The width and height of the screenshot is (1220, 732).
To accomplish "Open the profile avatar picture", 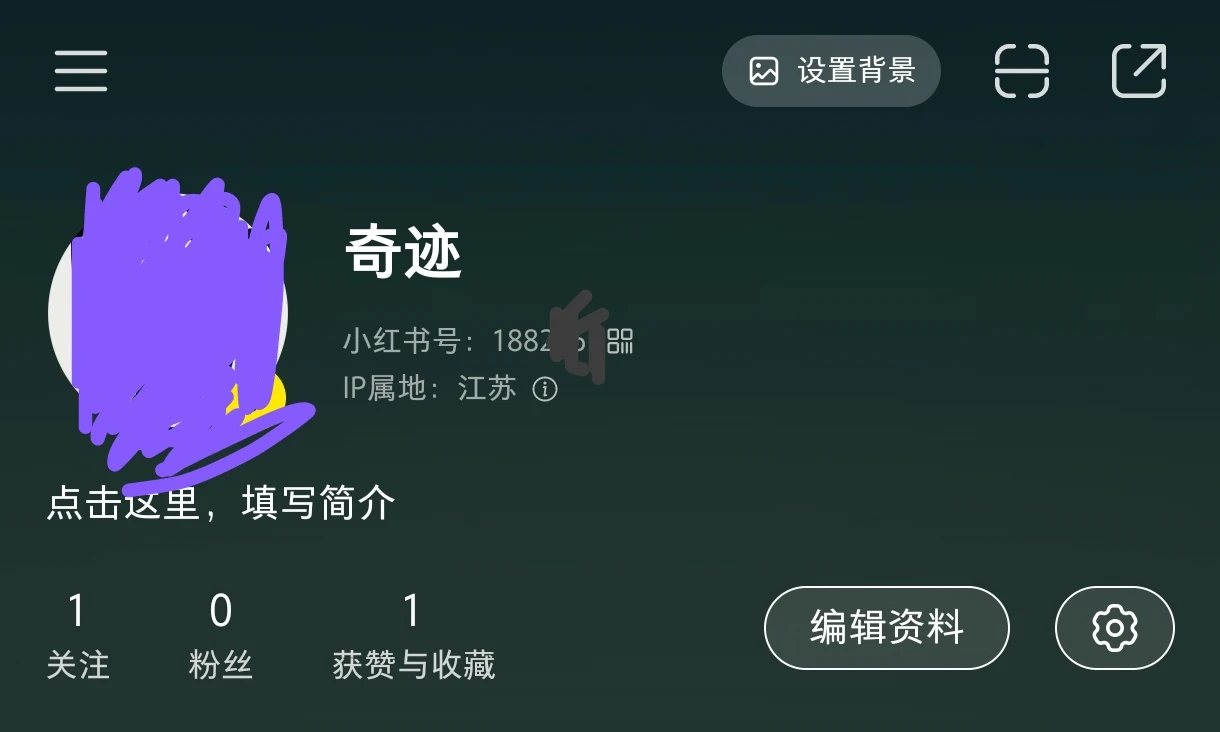I will (168, 312).
